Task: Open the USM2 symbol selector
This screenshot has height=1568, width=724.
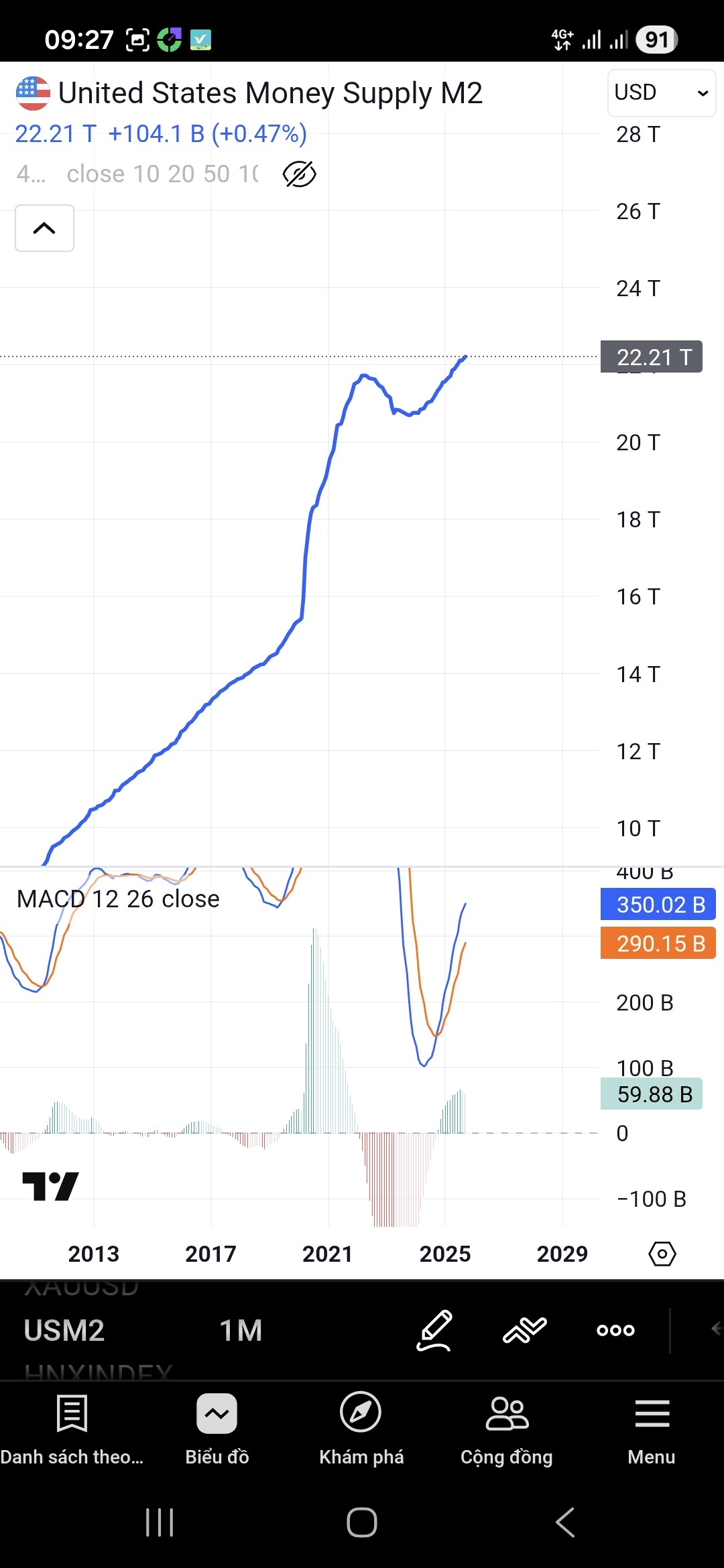Action: tap(64, 1330)
